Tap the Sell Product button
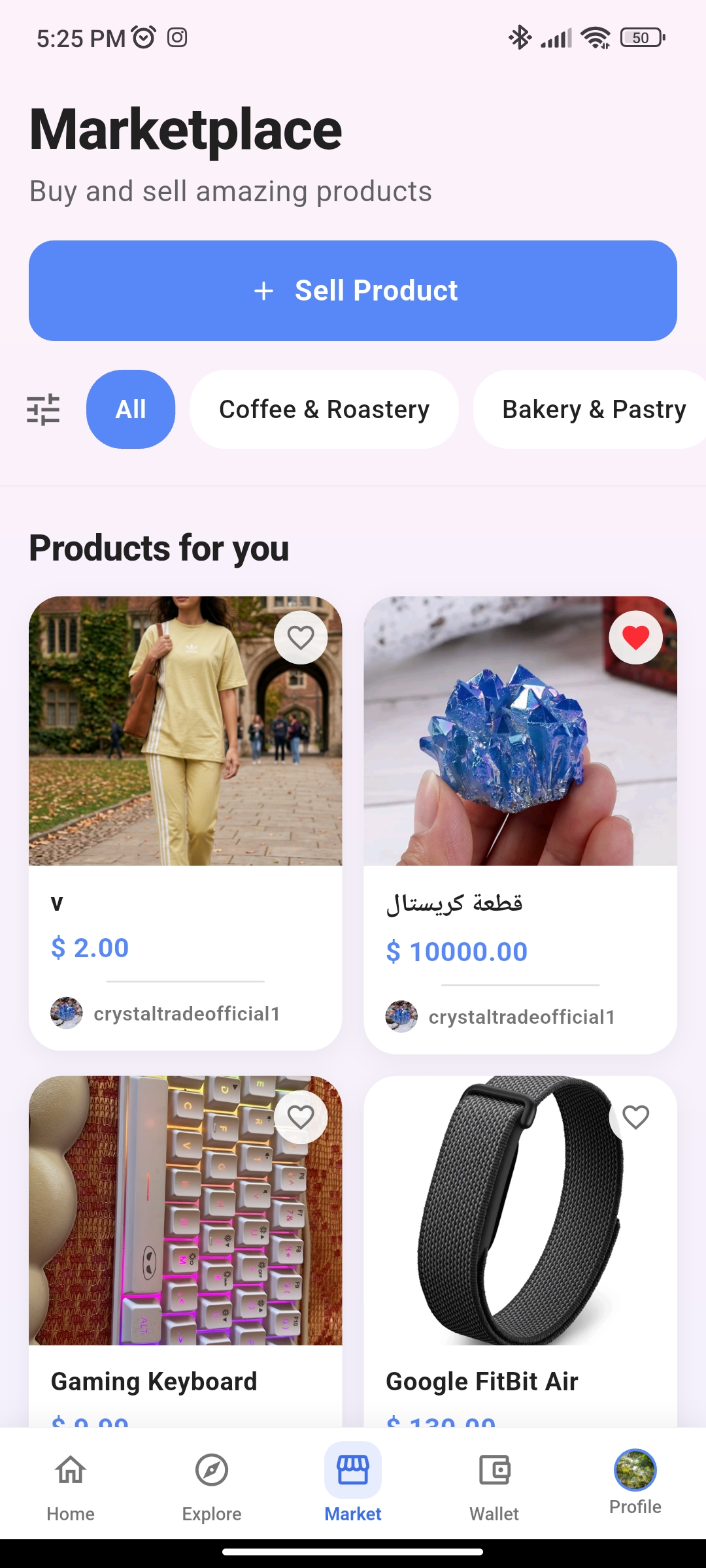The image size is (706, 1568). coord(353,291)
